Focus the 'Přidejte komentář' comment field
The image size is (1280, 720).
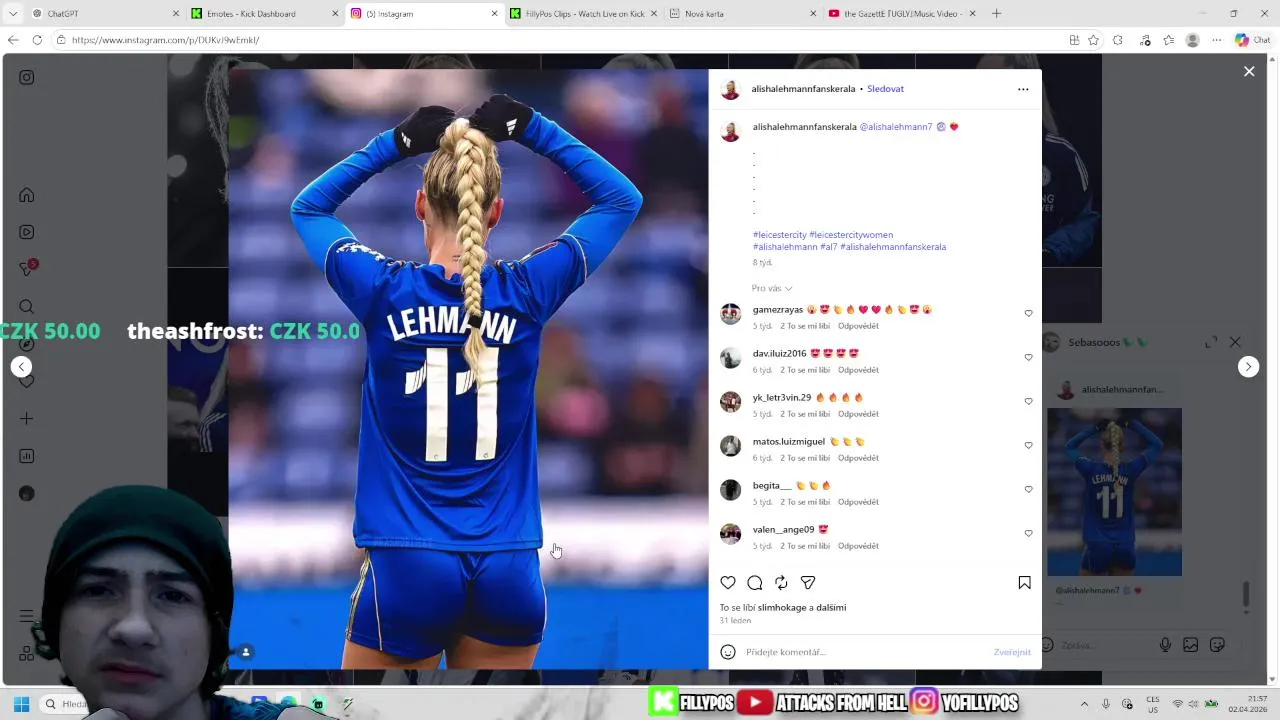click(x=860, y=652)
